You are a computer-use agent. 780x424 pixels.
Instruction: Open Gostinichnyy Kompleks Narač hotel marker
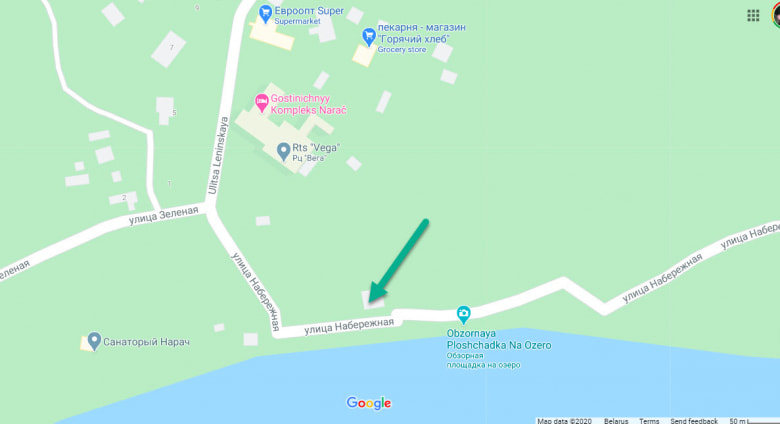[x=260, y=101]
